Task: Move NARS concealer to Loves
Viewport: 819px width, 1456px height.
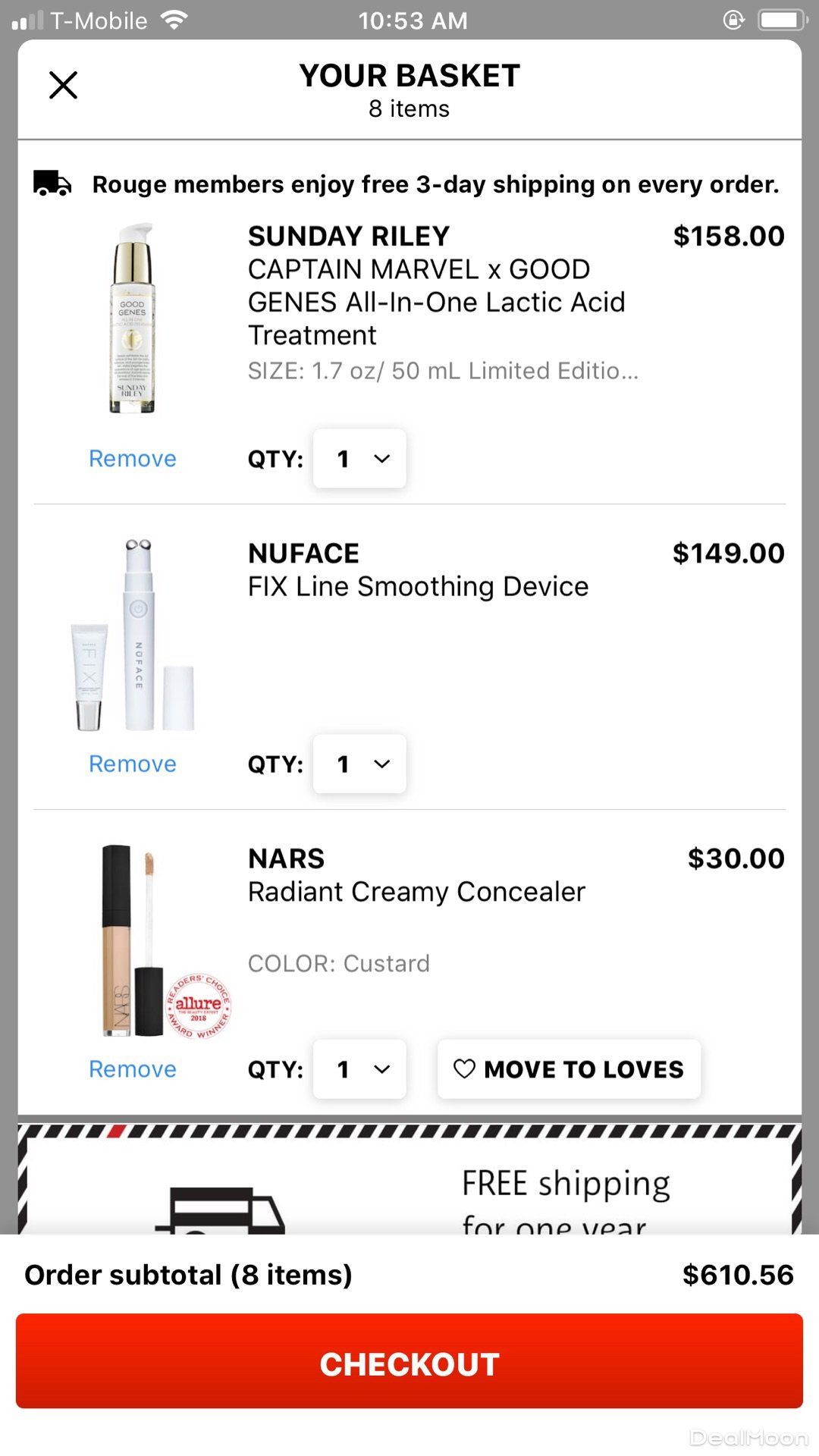Action: coord(569,1069)
